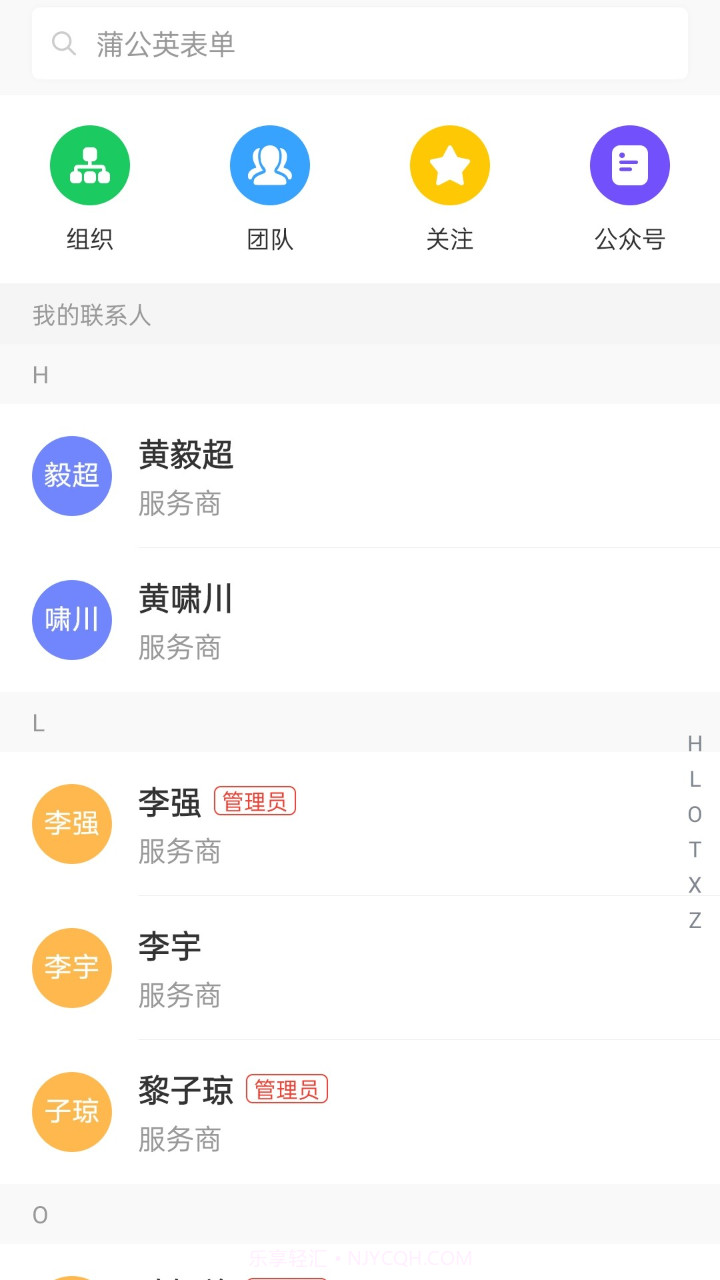Click the search magnifier icon

(x=64, y=43)
